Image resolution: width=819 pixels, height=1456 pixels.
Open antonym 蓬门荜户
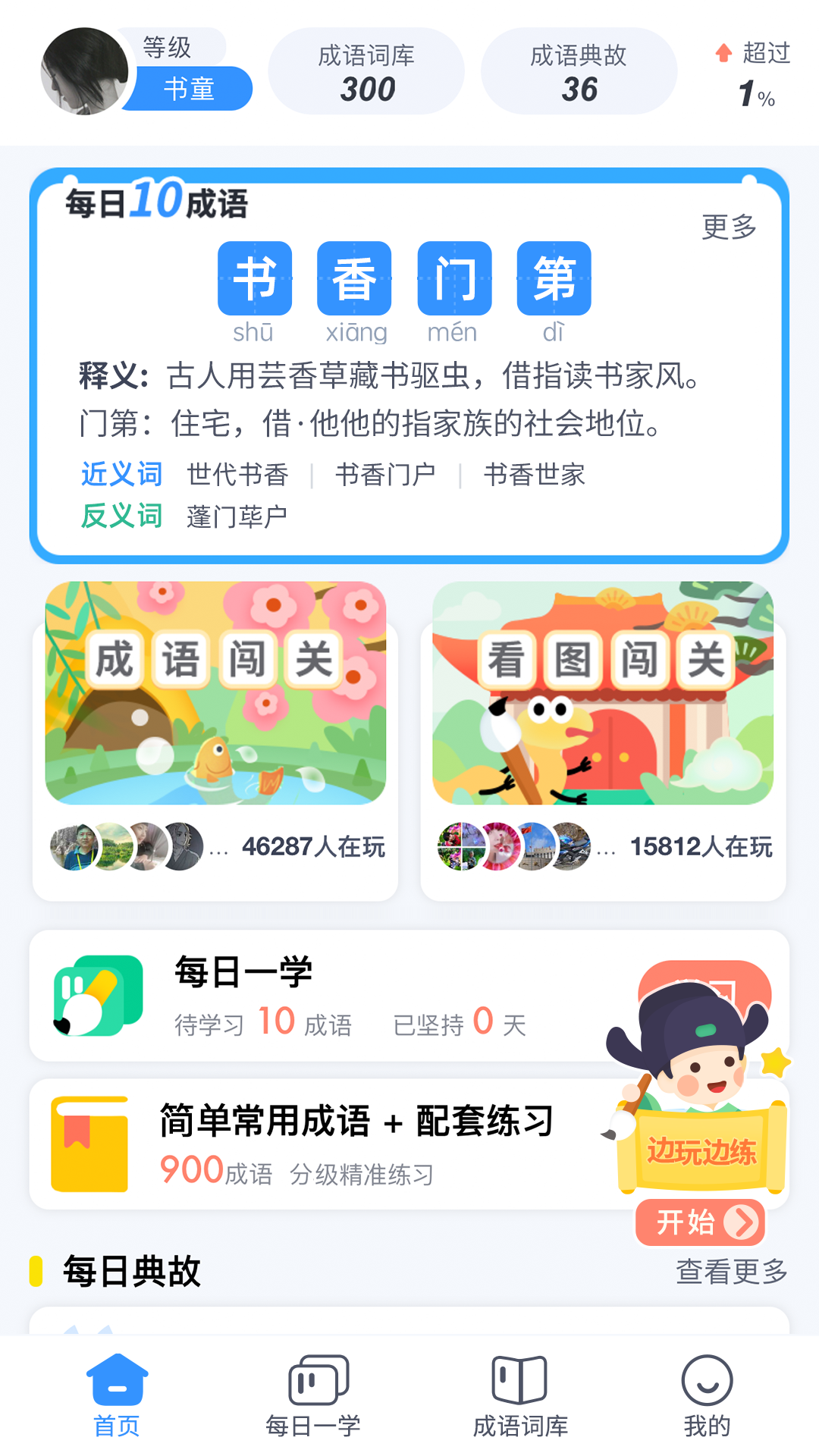[237, 517]
